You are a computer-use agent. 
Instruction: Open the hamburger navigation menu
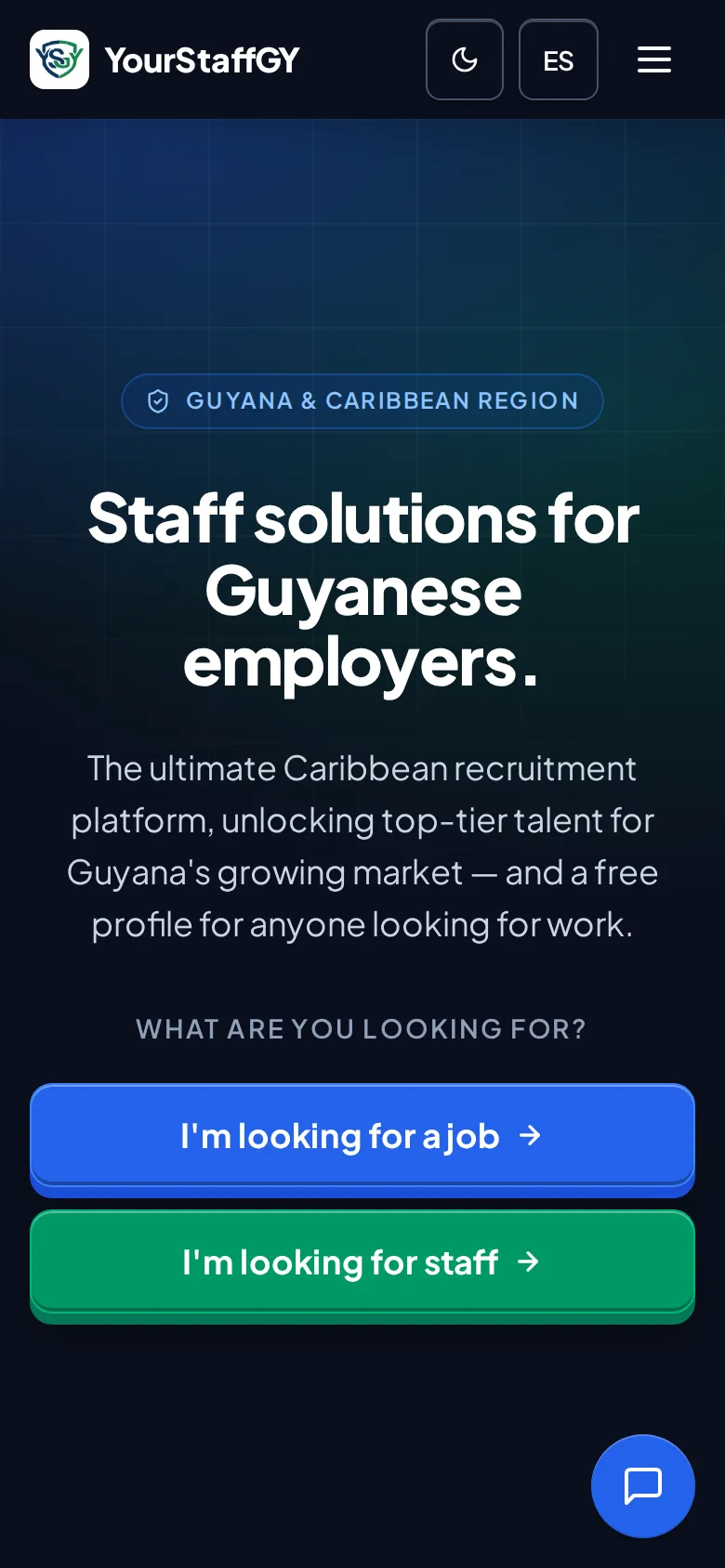654,59
